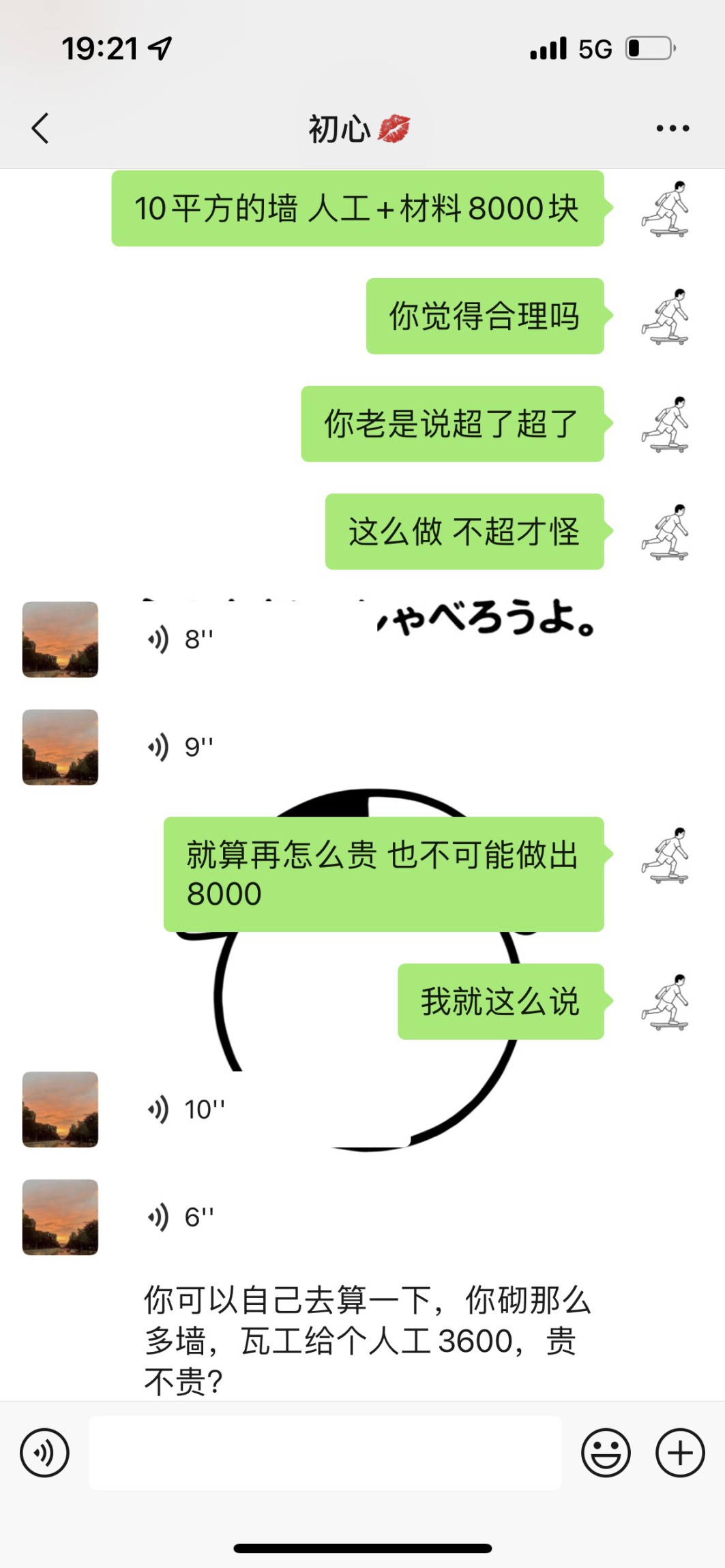Open contact's sunset avatar beside 8-second voice
Image resolution: width=725 pixels, height=1568 pixels.
coord(60,639)
